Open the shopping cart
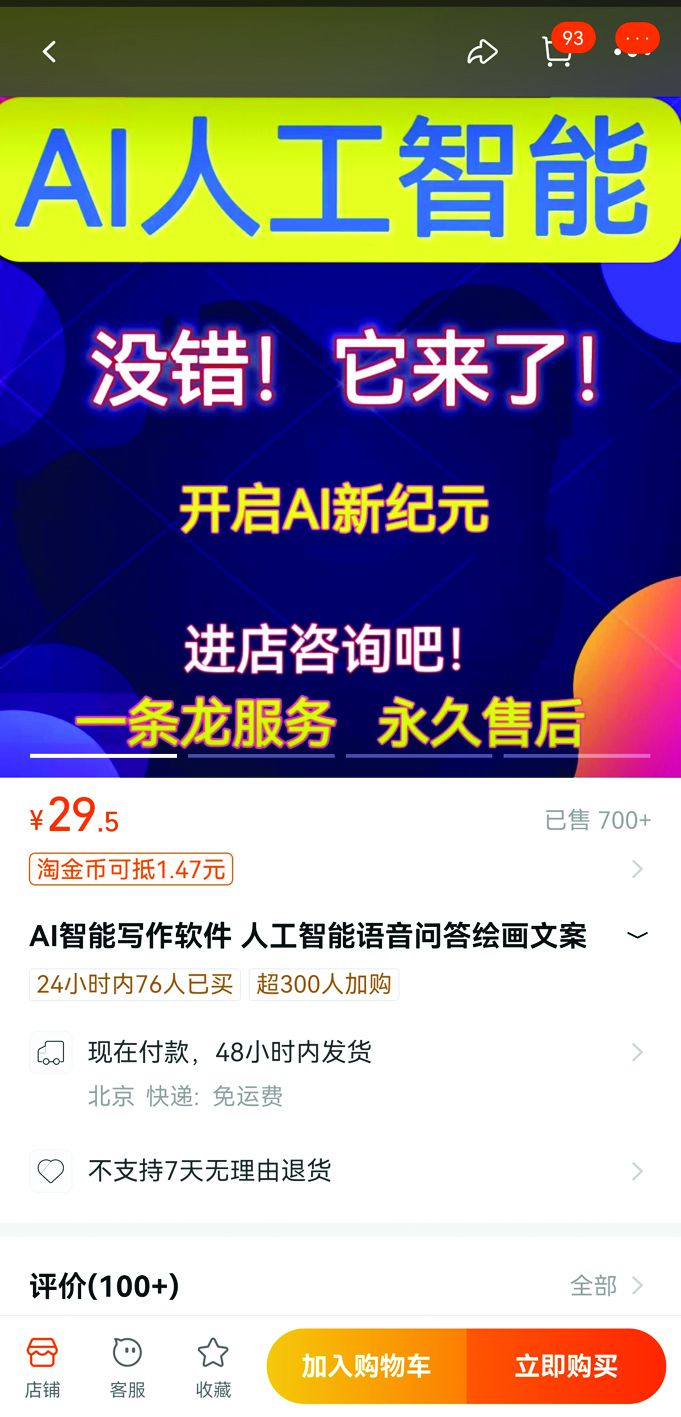The width and height of the screenshot is (681, 1417). coord(557,52)
